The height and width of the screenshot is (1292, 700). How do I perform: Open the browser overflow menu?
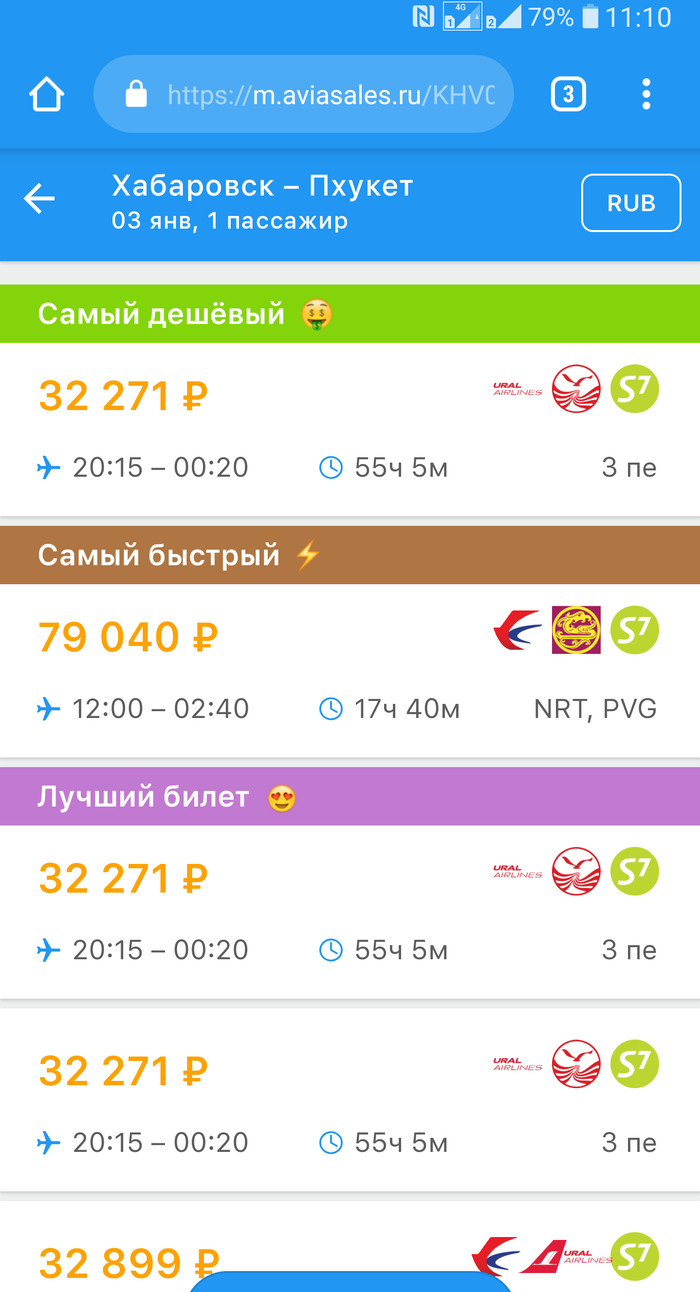pyautogui.click(x=647, y=95)
